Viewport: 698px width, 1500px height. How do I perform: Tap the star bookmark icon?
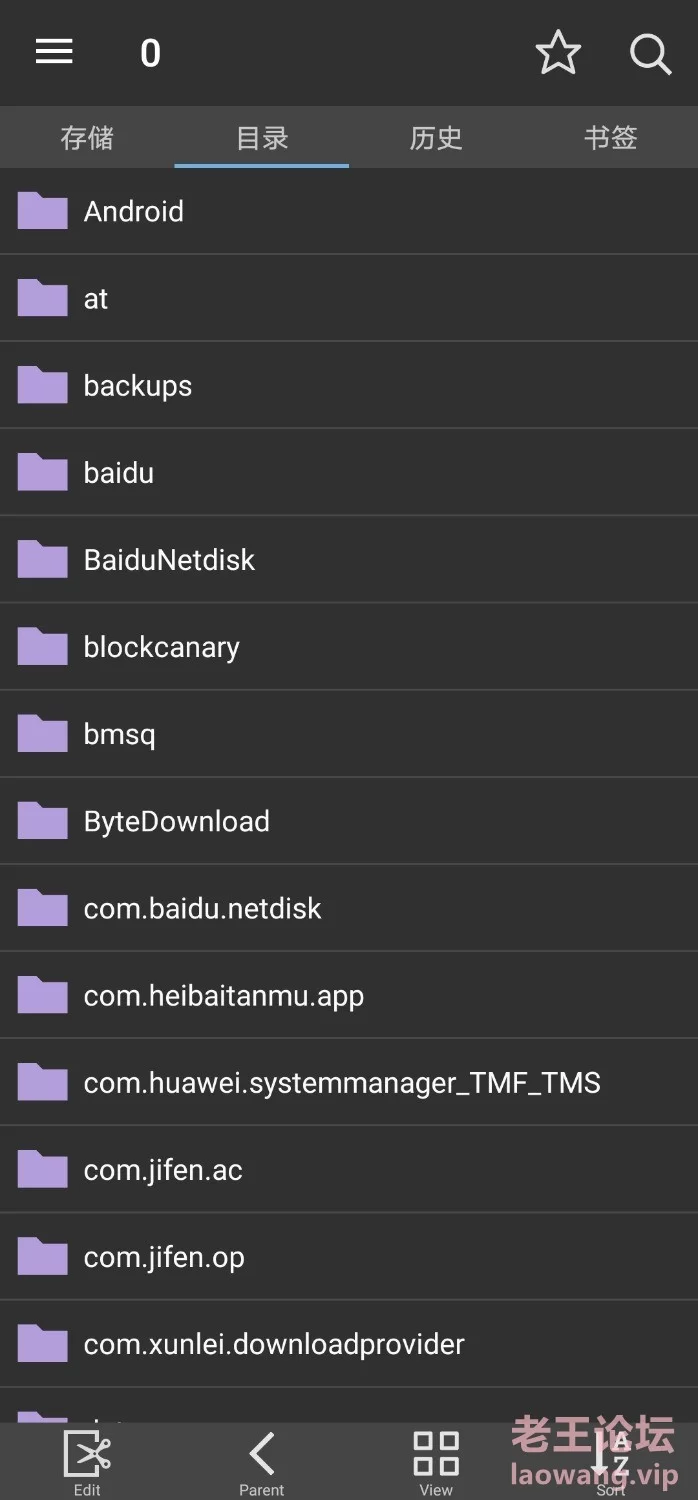(x=558, y=53)
